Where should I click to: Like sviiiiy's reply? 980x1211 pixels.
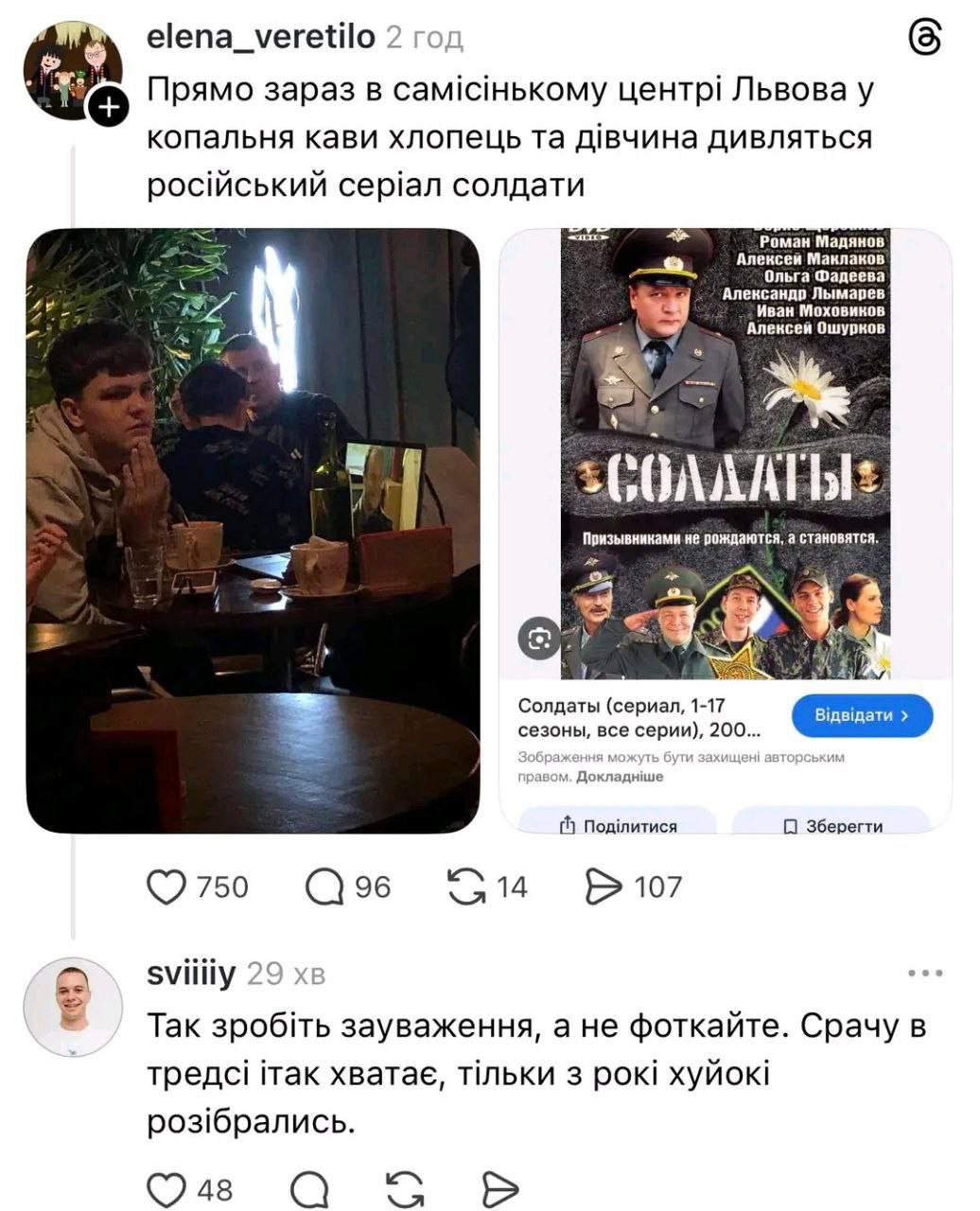pyautogui.click(x=167, y=1188)
